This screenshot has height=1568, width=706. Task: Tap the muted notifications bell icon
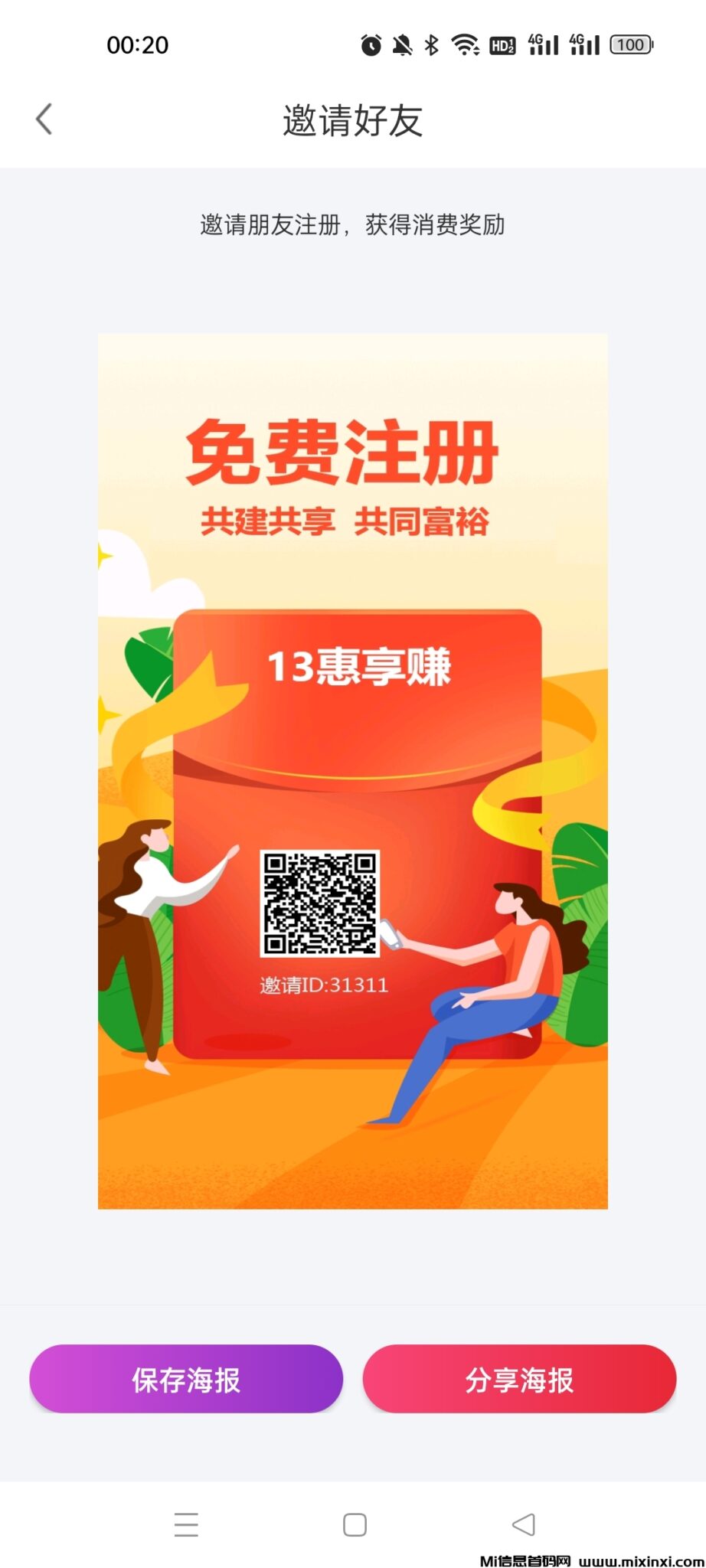click(401, 44)
